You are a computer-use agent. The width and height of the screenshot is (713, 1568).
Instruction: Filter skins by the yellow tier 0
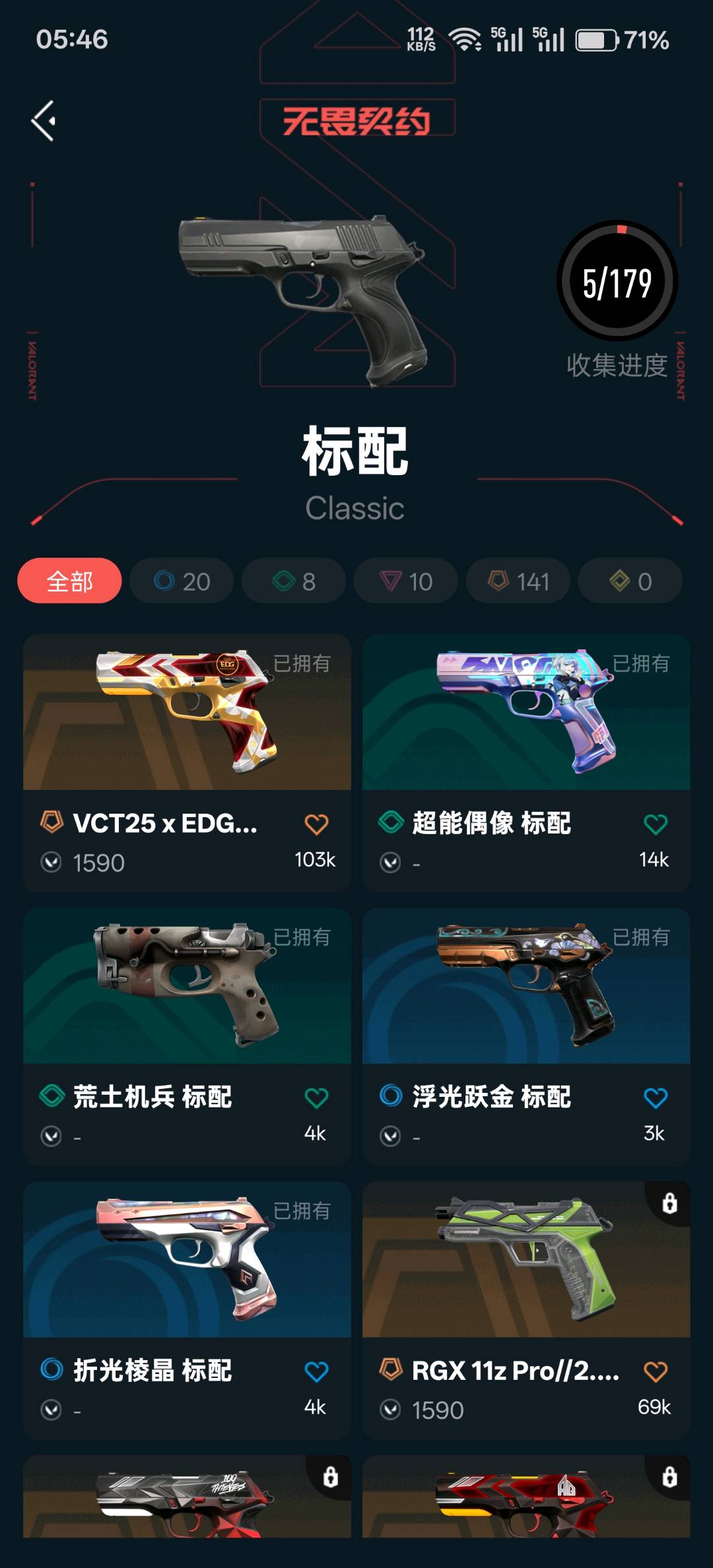[x=630, y=581]
